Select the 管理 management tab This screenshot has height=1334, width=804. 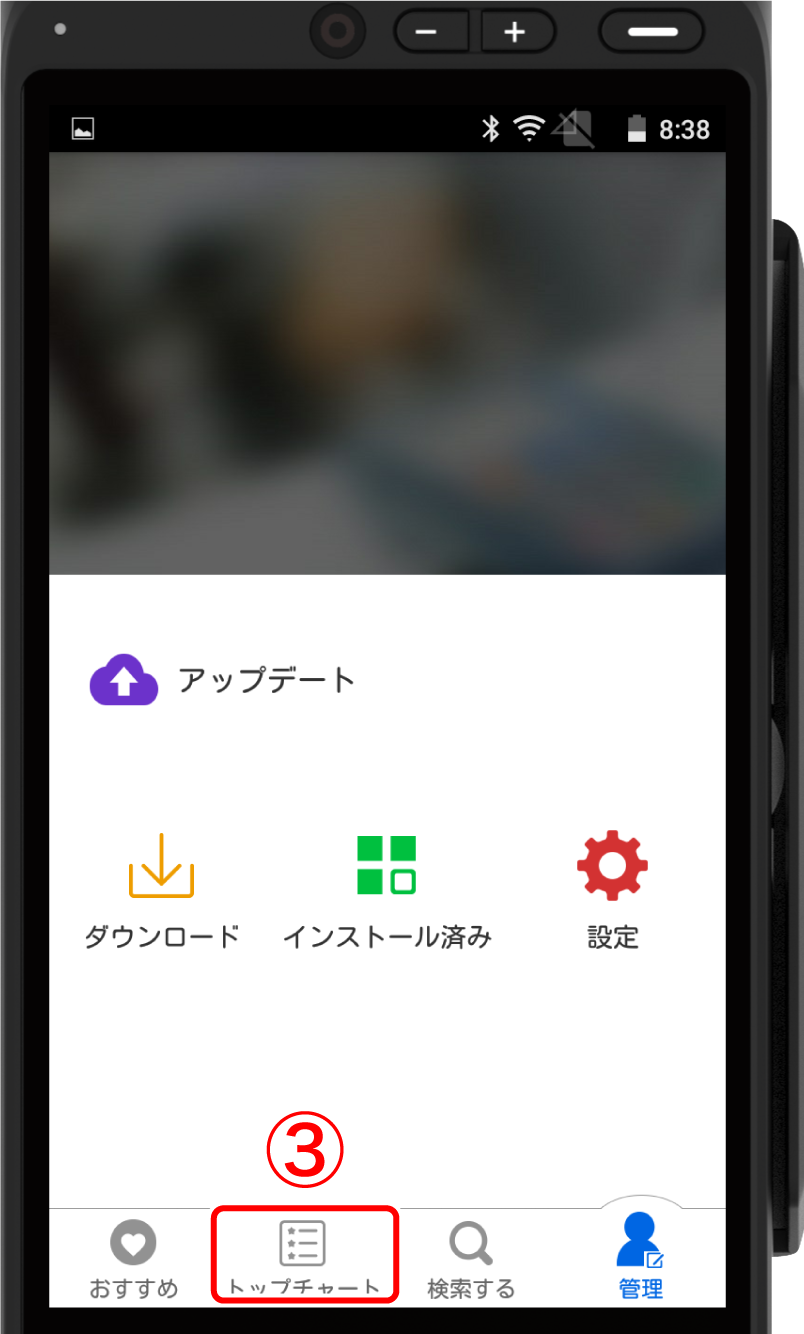[x=640, y=1256]
